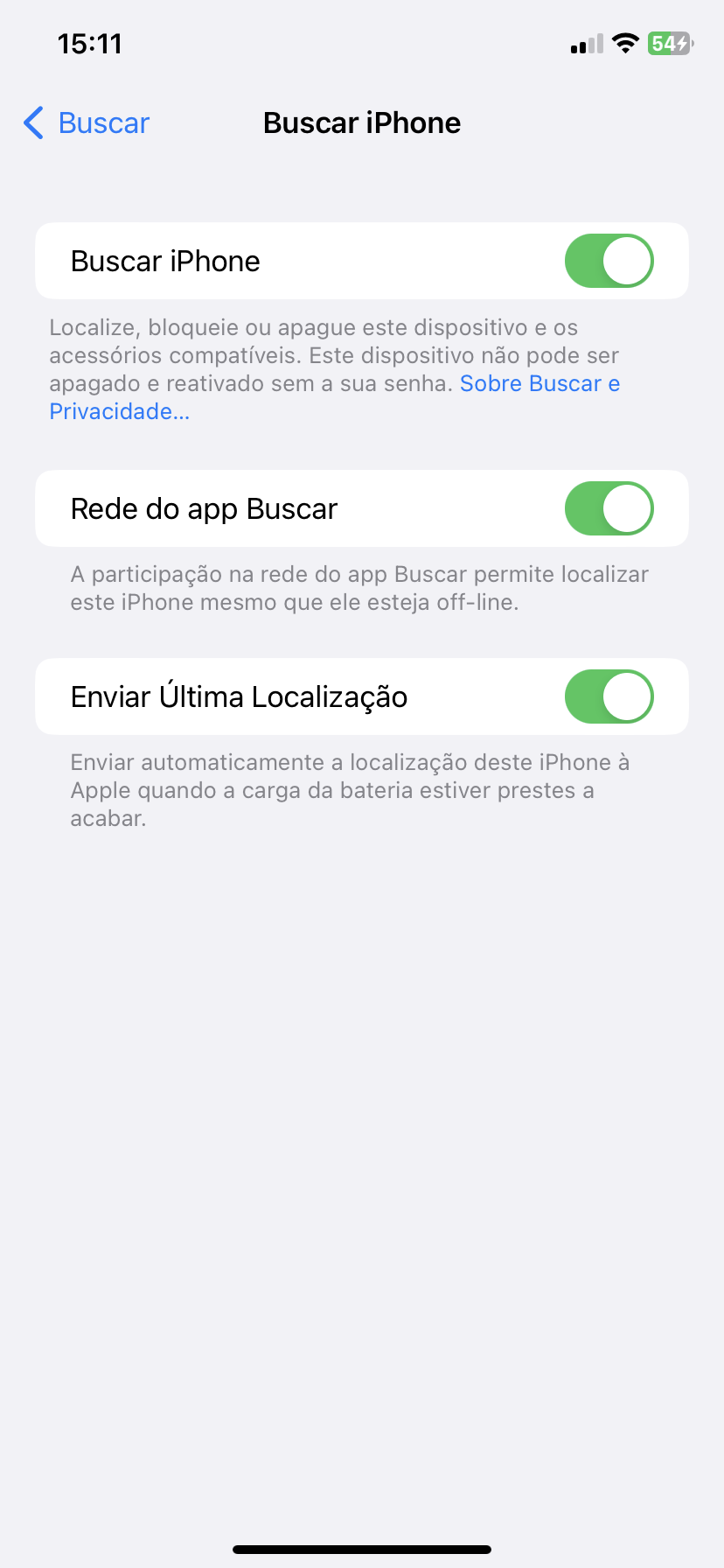Viewport: 724px width, 1568px height.
Task: Toggle off Enviar Última Localização
Action: point(609,696)
